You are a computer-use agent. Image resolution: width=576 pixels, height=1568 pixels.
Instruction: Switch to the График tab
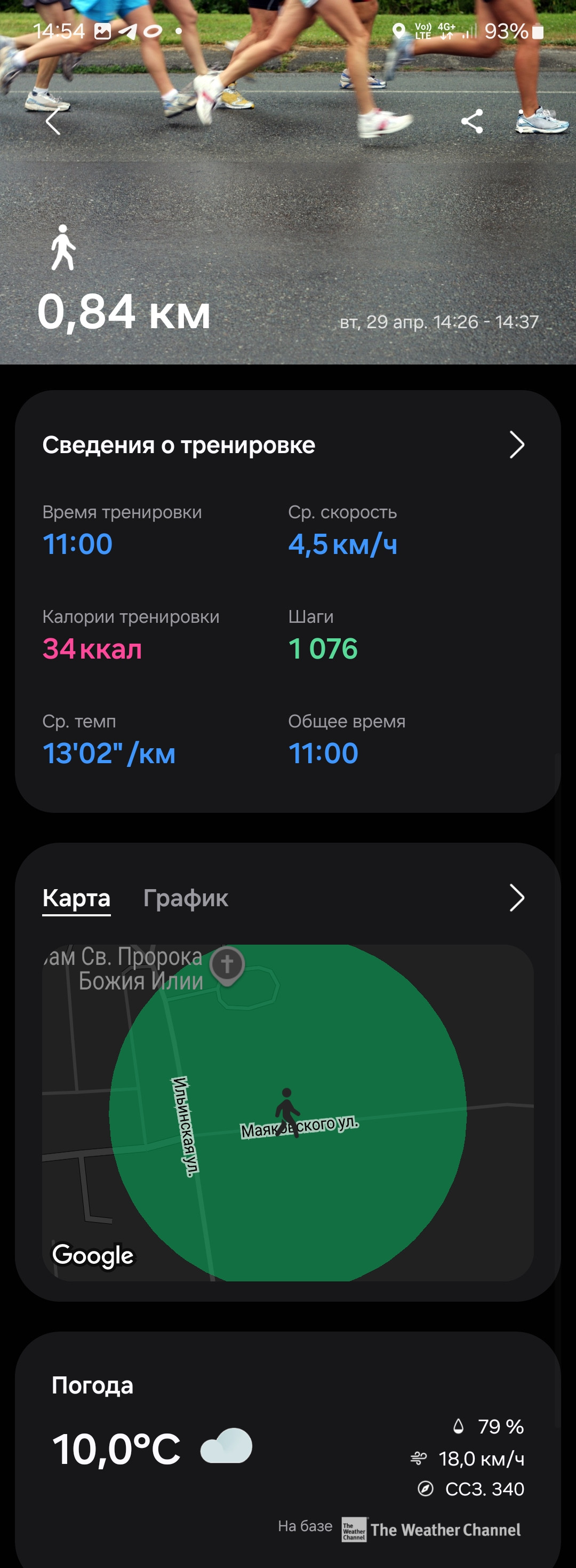186,898
